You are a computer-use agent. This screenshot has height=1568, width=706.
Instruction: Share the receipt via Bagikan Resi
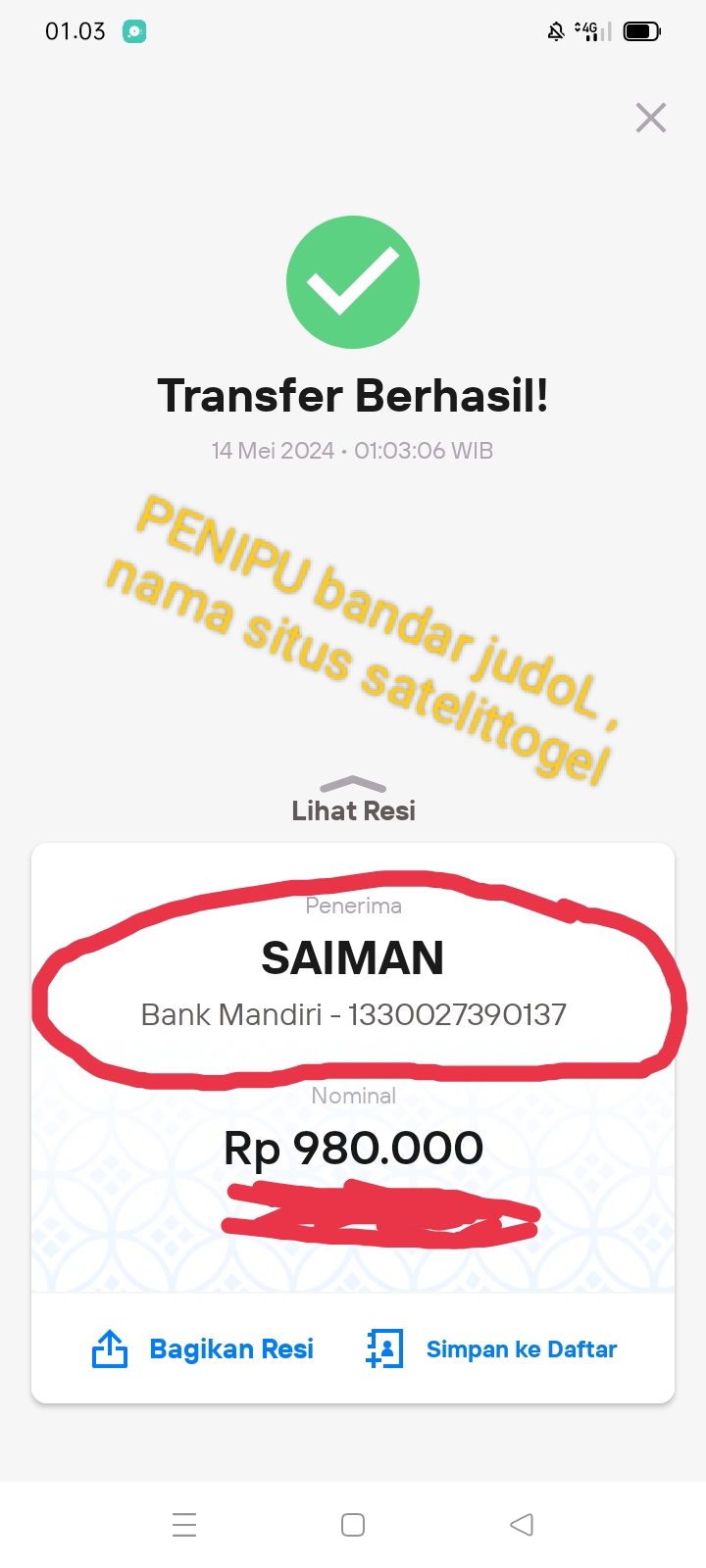click(203, 1349)
